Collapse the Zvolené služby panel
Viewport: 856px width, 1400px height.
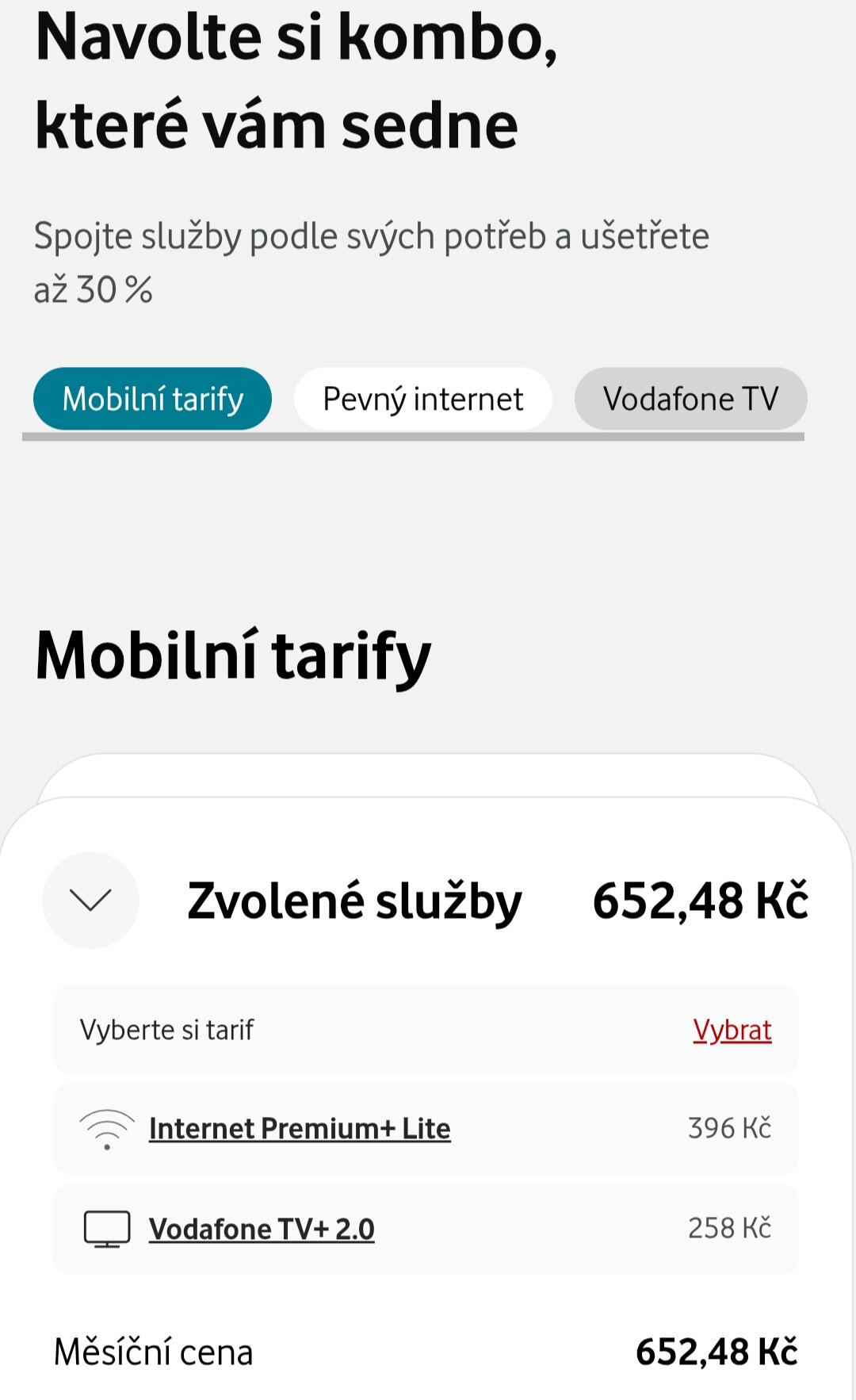tap(90, 900)
